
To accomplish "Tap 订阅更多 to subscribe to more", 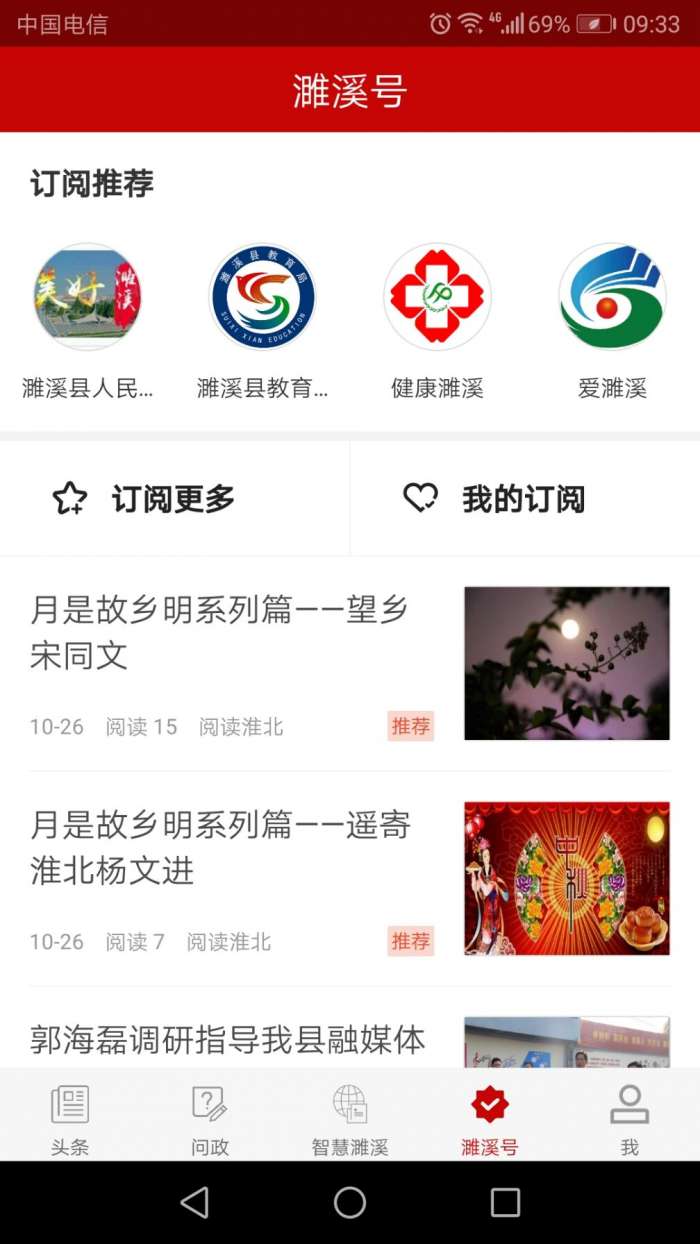I will tap(174, 498).
